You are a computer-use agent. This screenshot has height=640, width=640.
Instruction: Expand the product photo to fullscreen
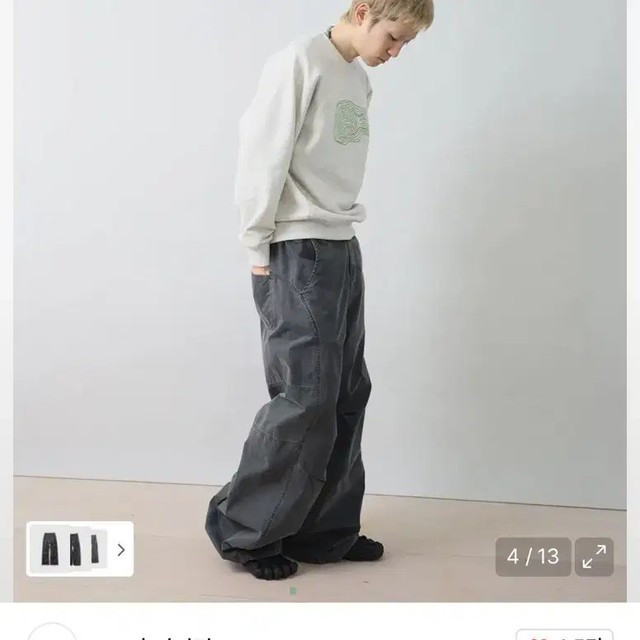coord(597,557)
